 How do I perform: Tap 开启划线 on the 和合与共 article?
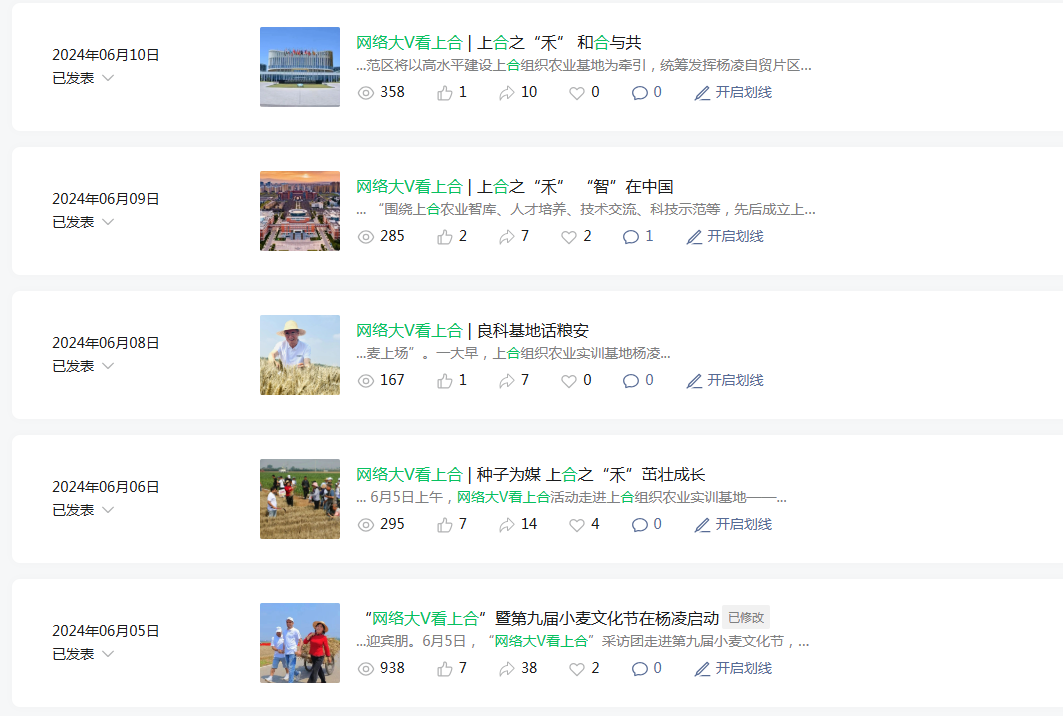[x=733, y=93]
